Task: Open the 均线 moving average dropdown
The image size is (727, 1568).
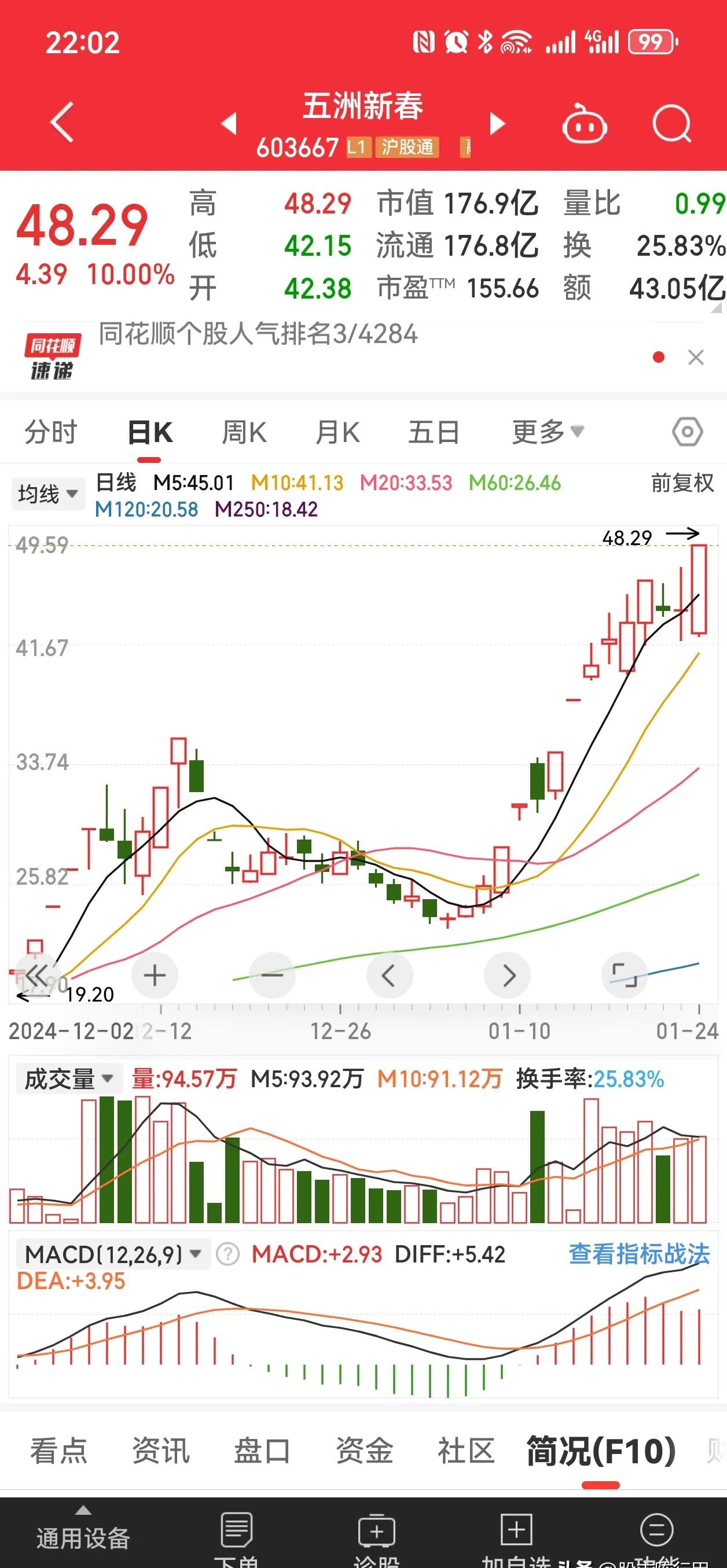Action: (x=48, y=493)
